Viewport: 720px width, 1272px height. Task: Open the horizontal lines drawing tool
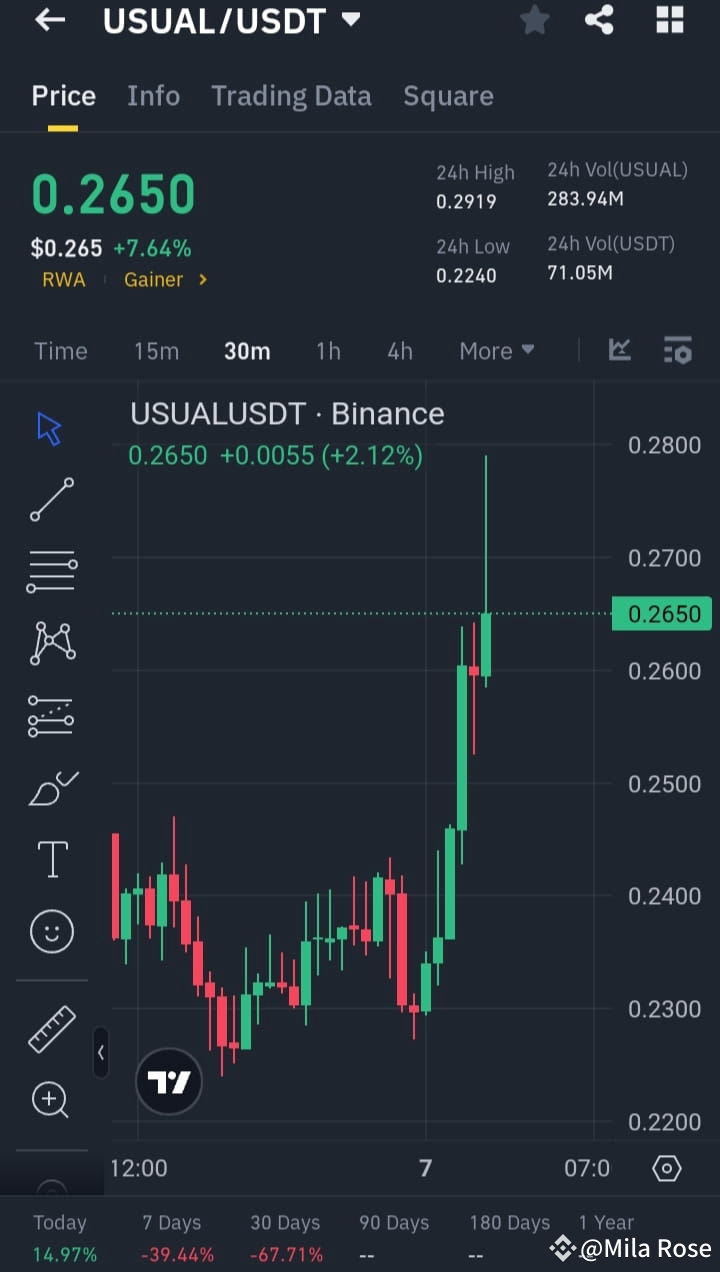tap(50, 571)
